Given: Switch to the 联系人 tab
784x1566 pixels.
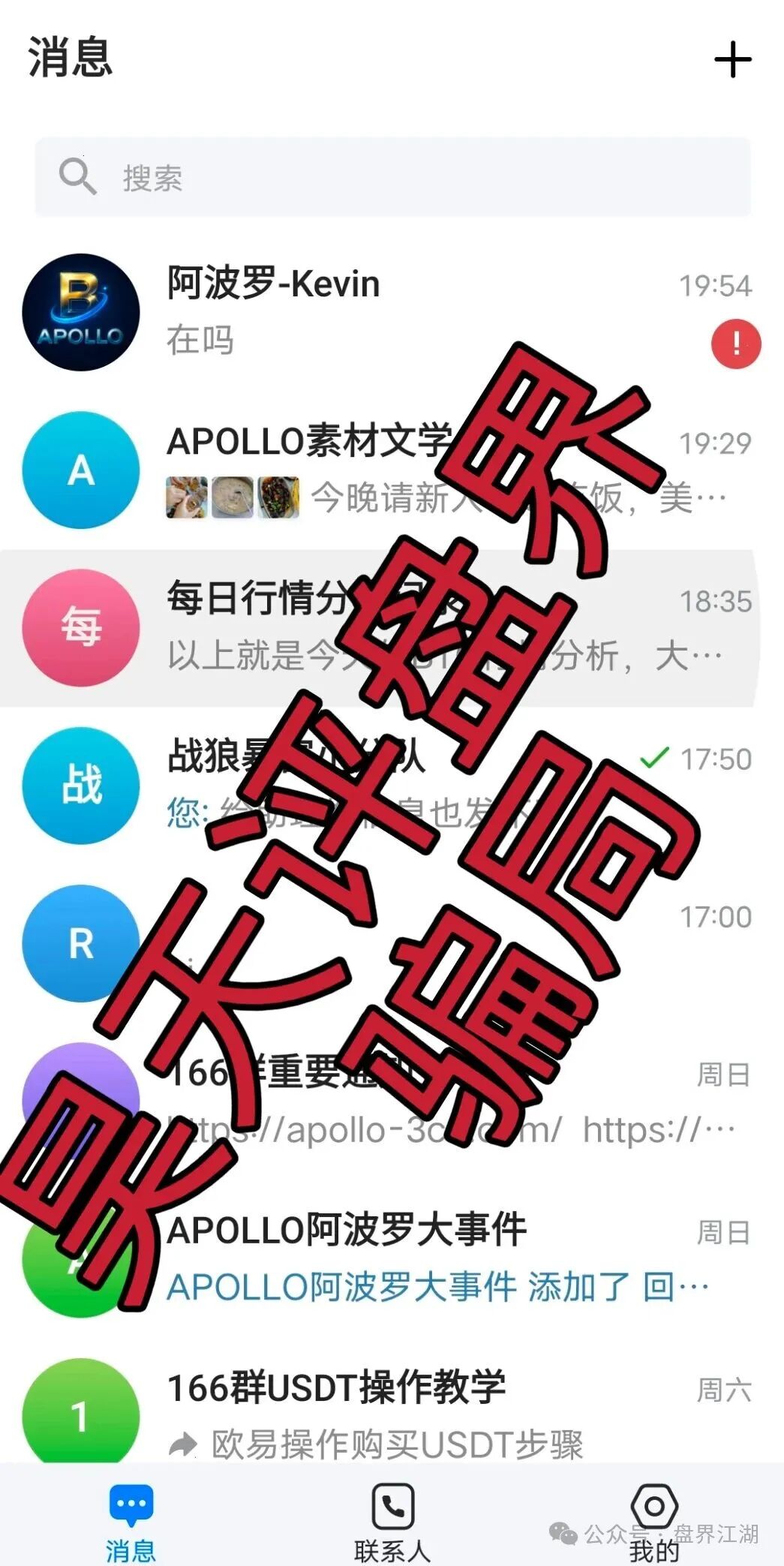Looking at the screenshot, I should 392,1523.
